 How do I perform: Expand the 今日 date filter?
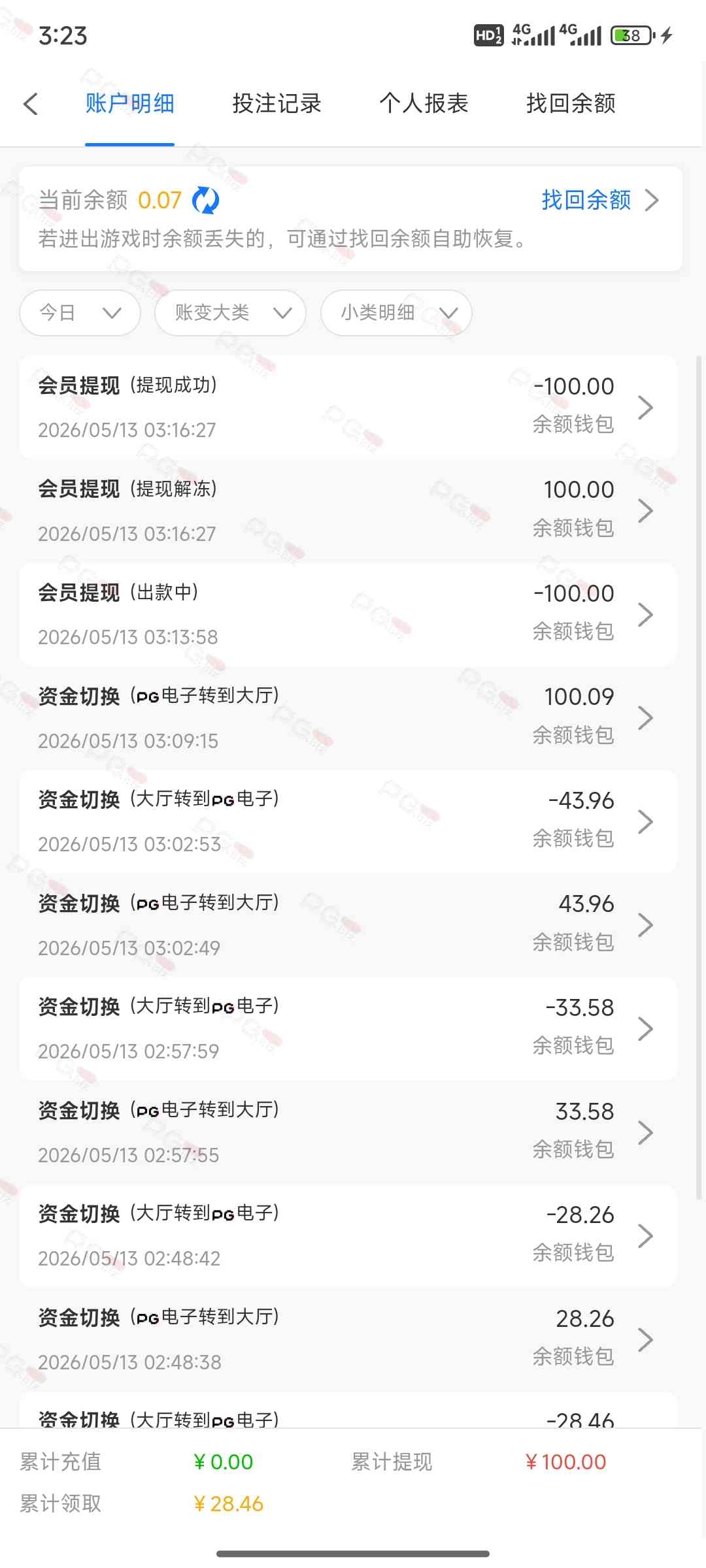80,313
